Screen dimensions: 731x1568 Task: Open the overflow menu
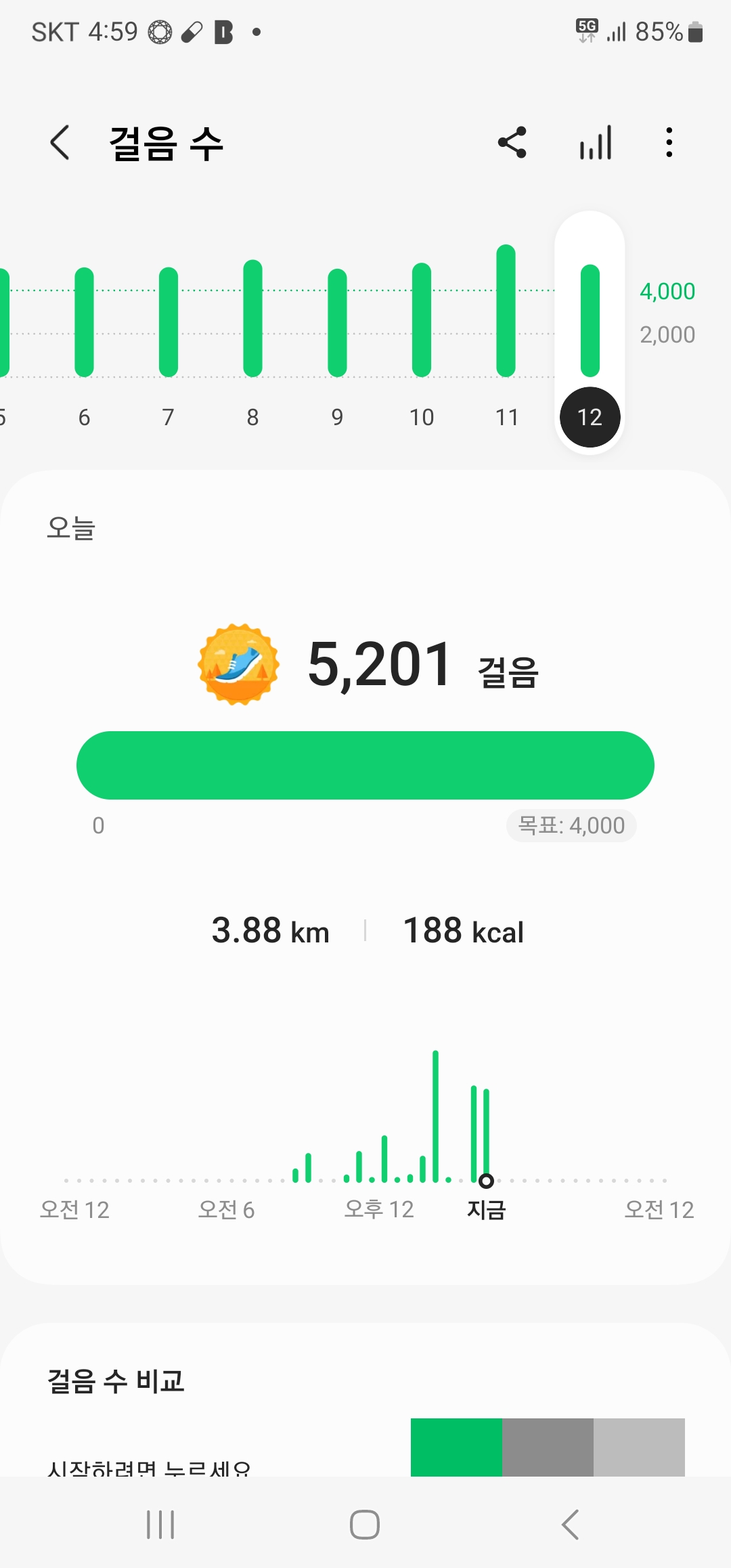(x=669, y=143)
